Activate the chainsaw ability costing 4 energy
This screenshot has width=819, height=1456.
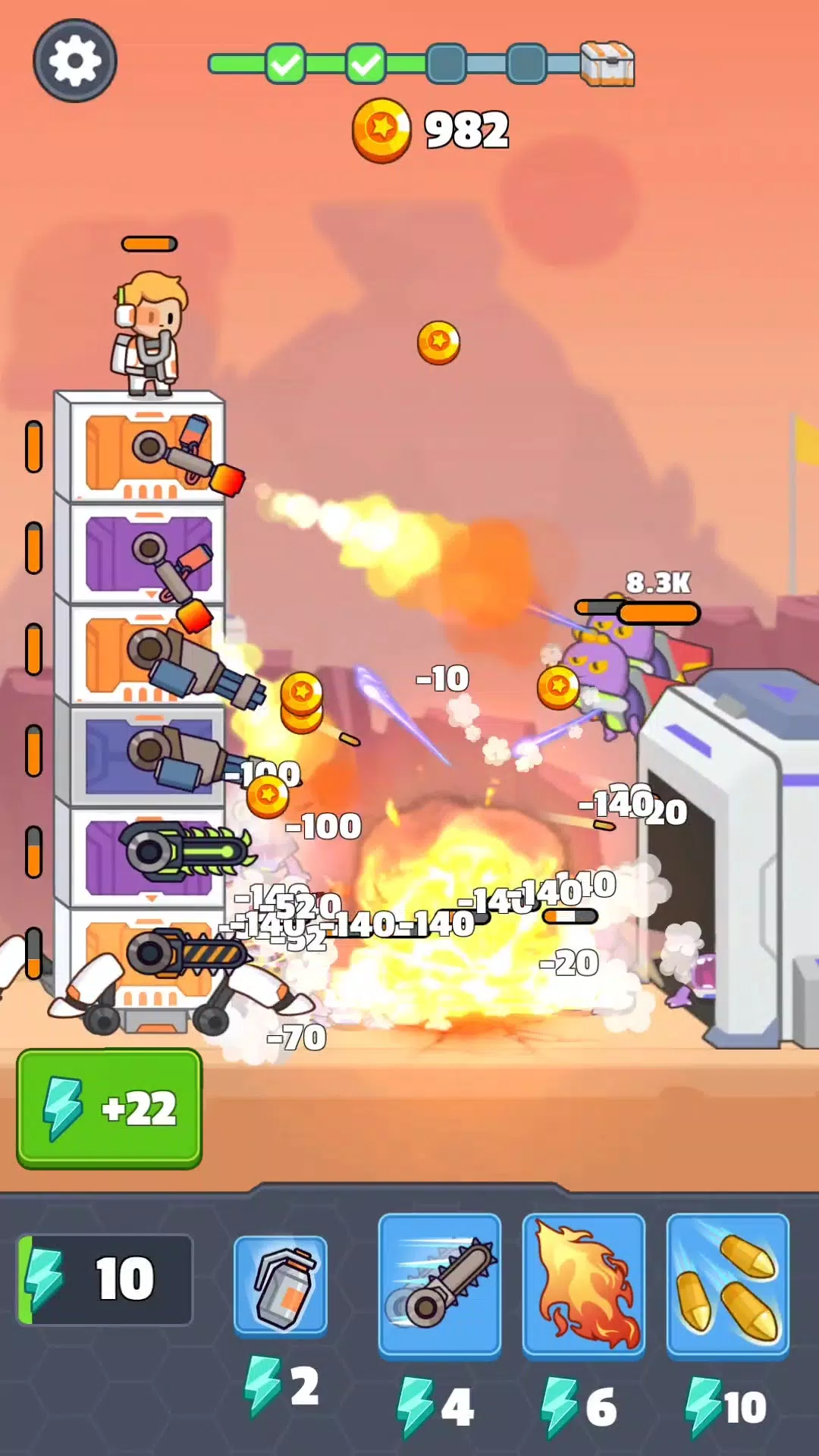pos(439,1285)
